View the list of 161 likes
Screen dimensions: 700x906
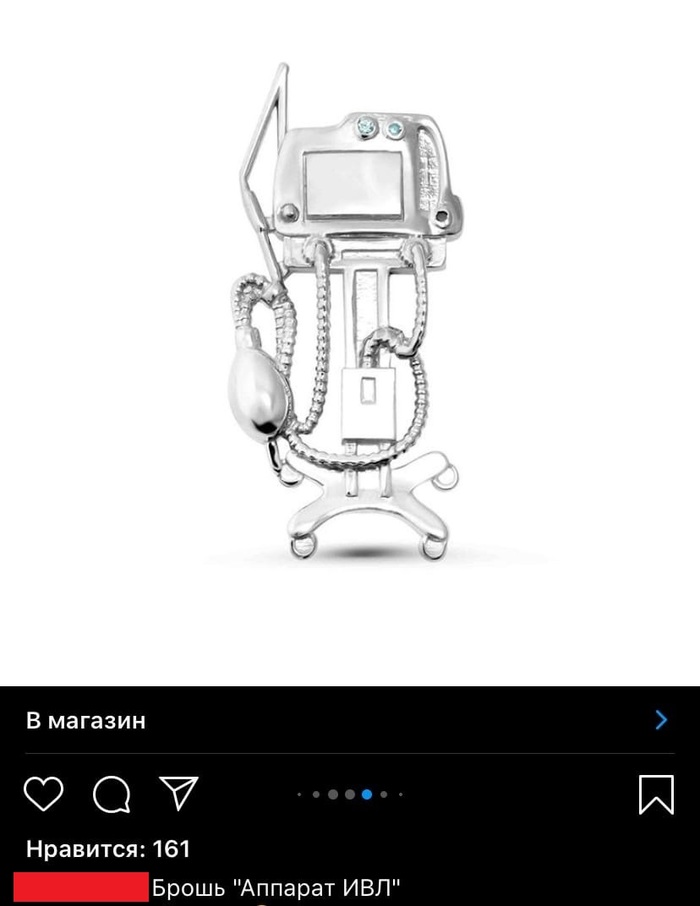click(x=108, y=849)
